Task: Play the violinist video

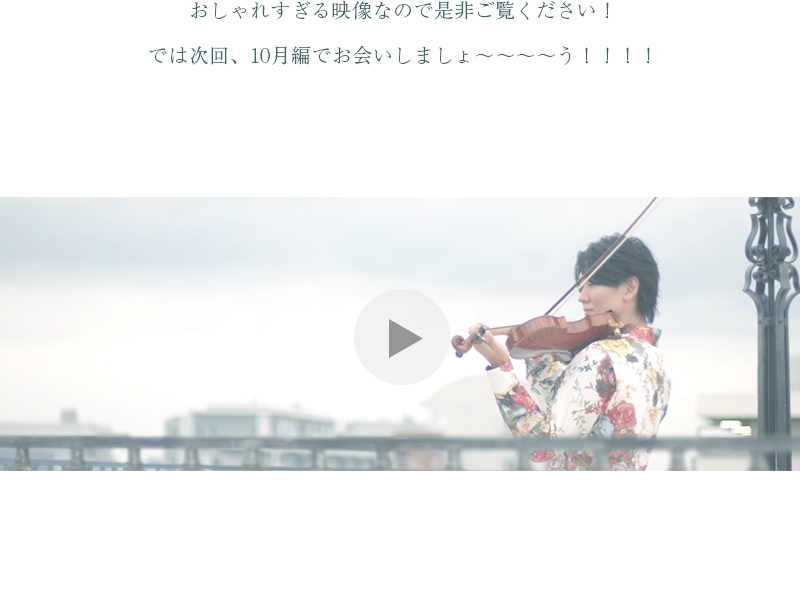Action: [402, 337]
